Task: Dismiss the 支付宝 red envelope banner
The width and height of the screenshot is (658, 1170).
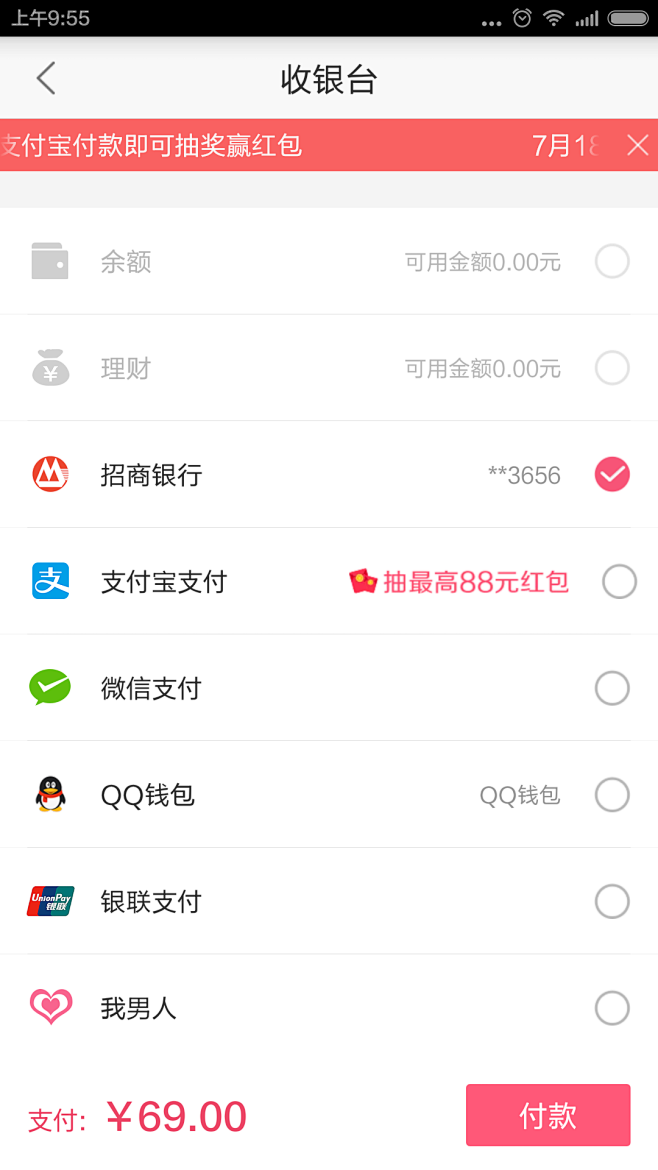Action: click(x=637, y=146)
